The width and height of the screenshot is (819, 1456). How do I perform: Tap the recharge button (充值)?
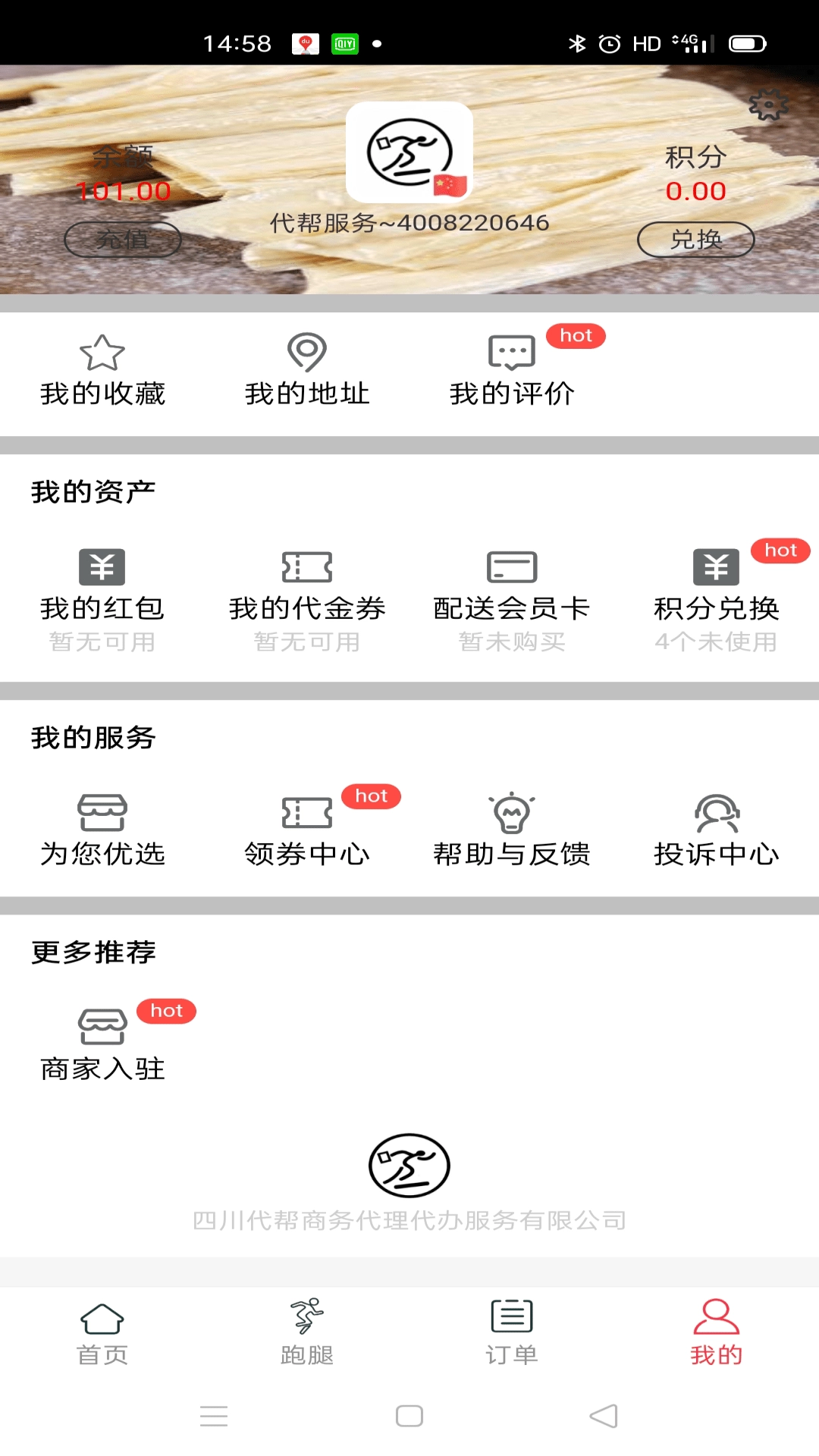click(x=123, y=239)
